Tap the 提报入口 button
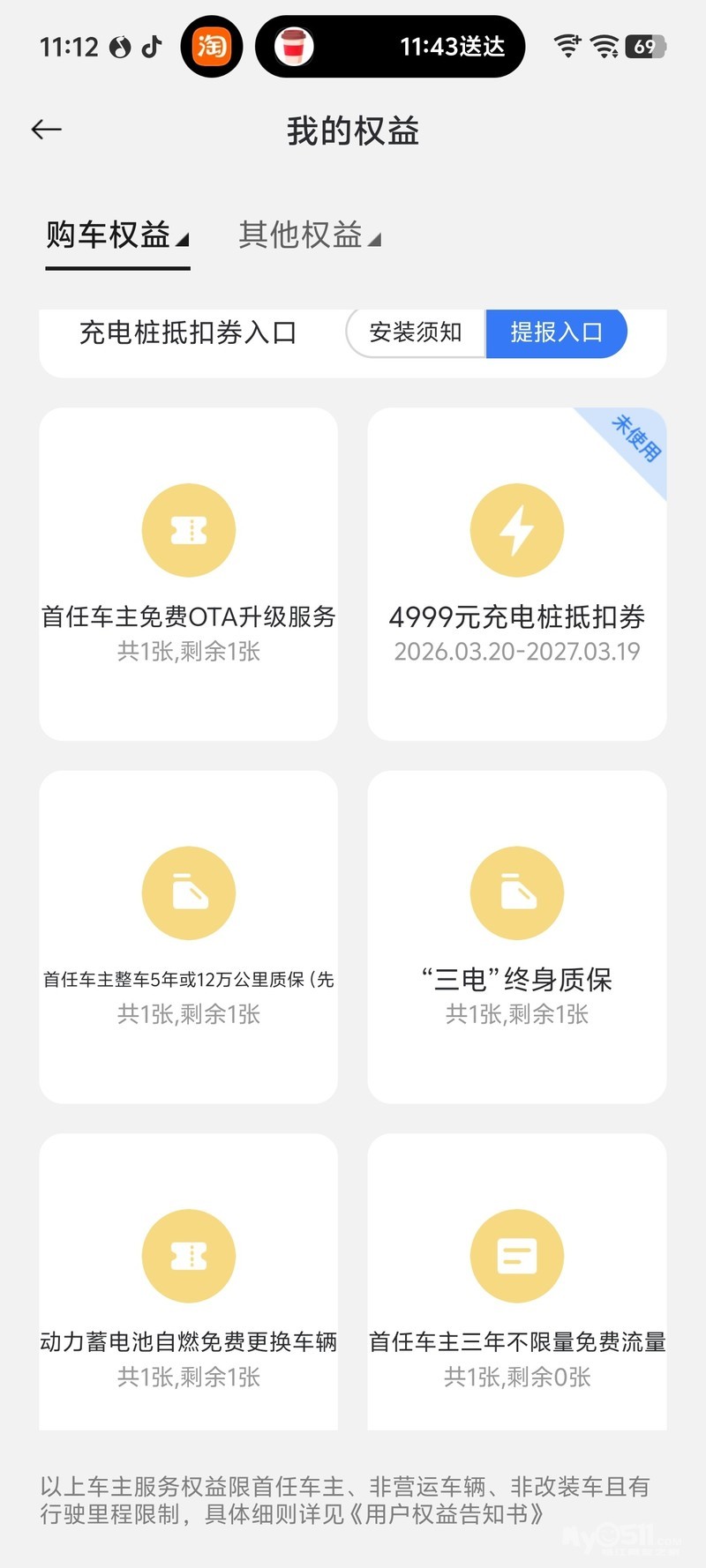Screen dimensions: 706x1568 556,332
